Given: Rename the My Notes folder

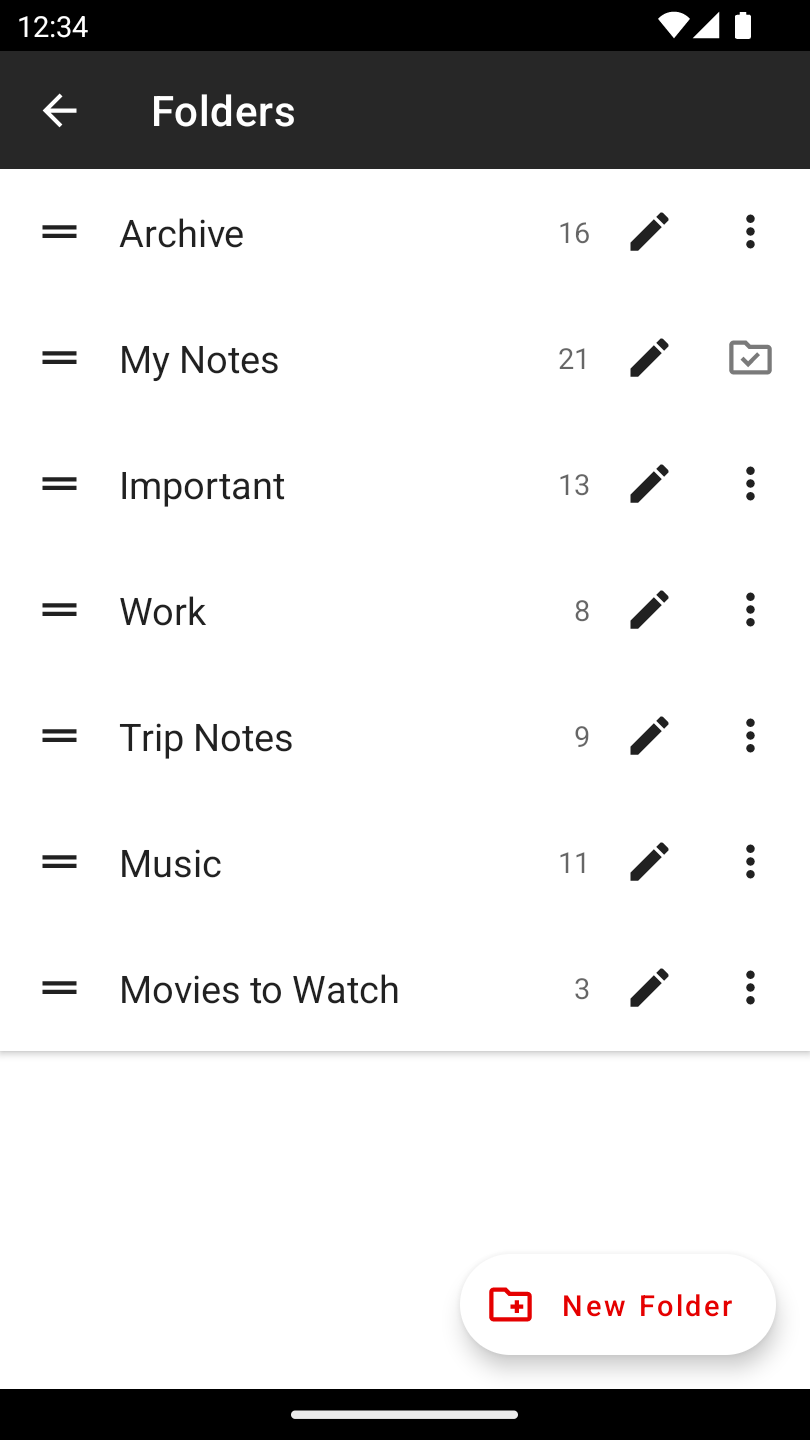Looking at the screenshot, I should 649,358.
